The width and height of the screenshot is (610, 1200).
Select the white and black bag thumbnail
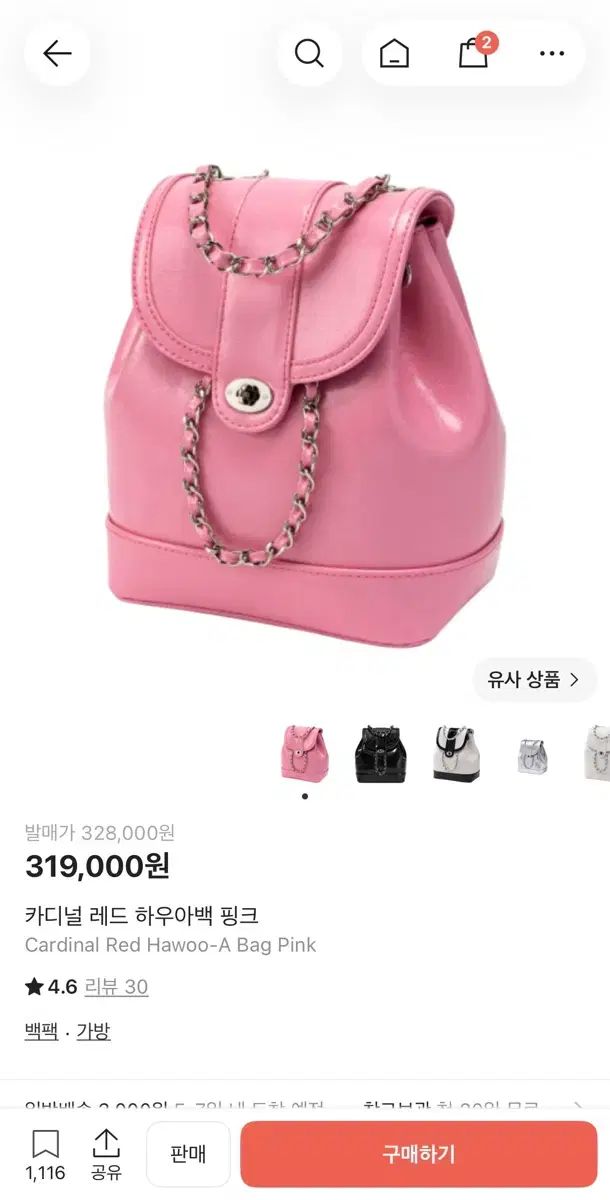pos(456,754)
